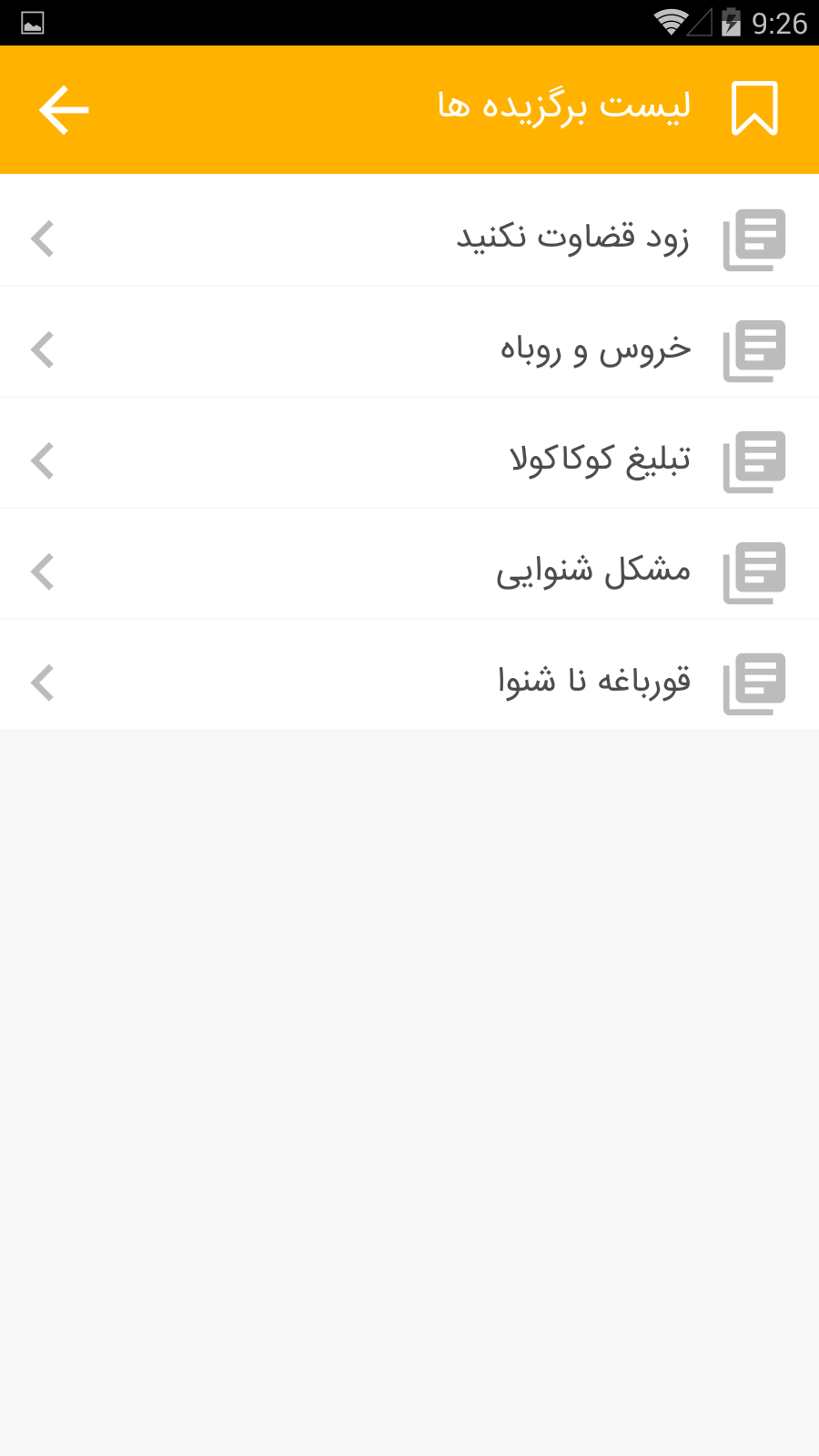Click the article icon next to مشکل شنوایی
819x1456 pixels.
[x=753, y=571]
